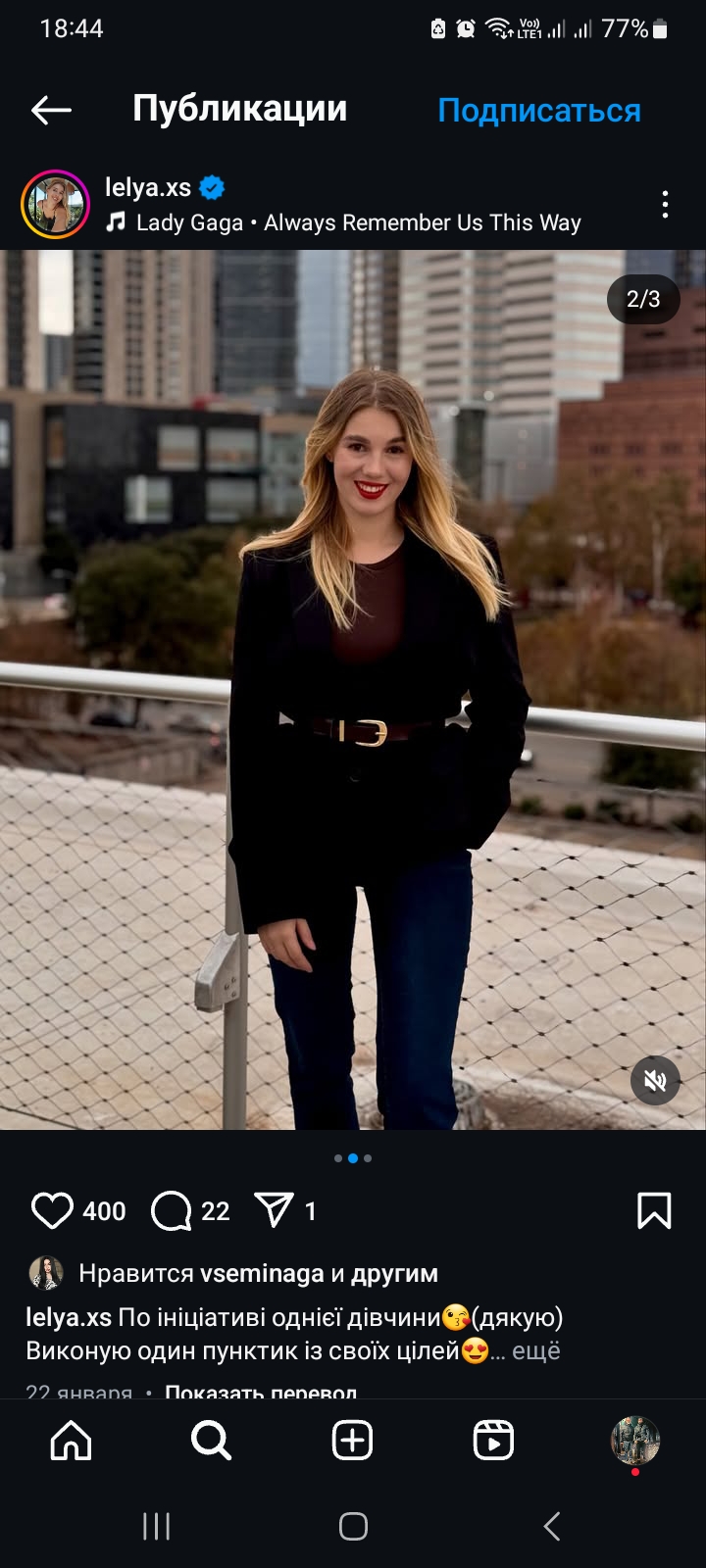Create a new post with plus tab
706x1568 pixels.
[352, 1441]
